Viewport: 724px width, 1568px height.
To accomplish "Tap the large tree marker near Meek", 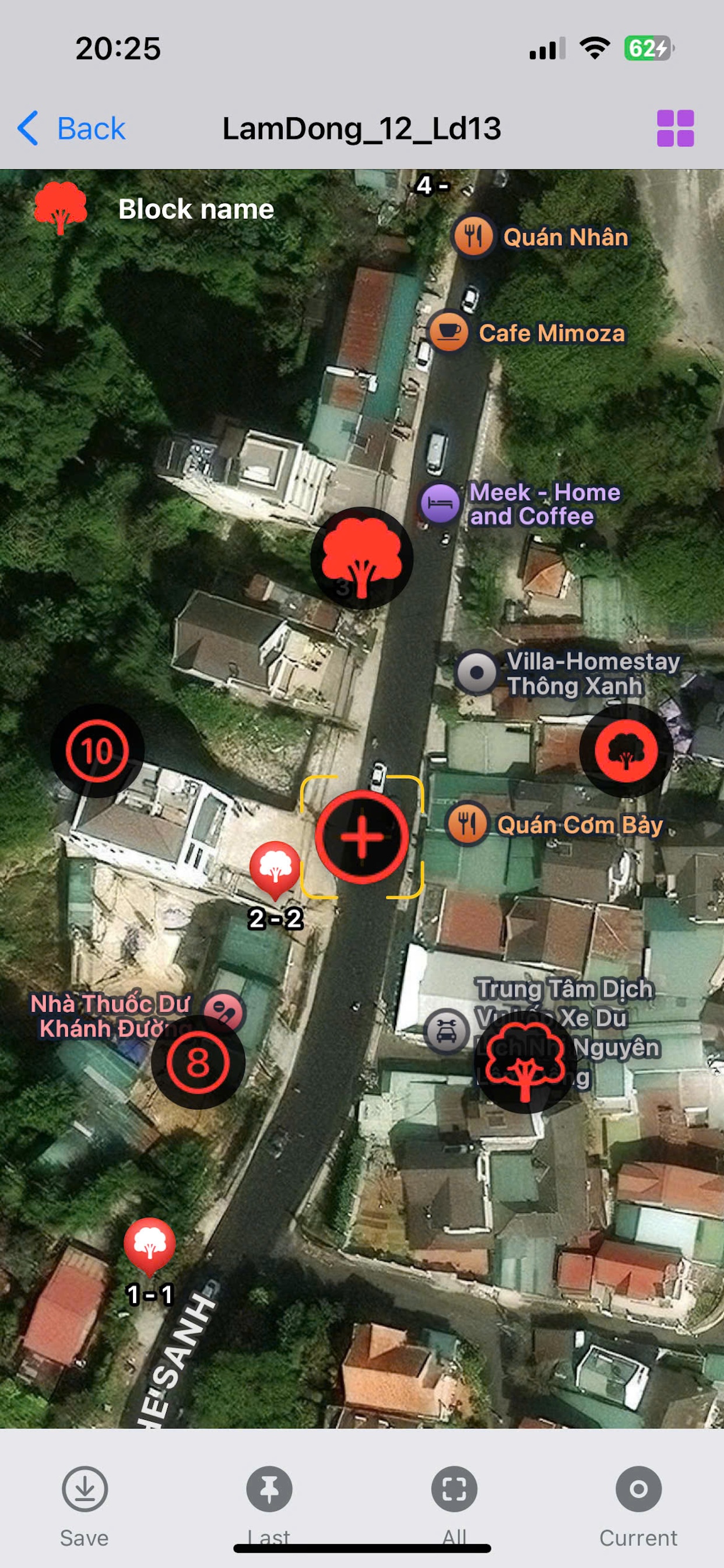I will click(x=361, y=558).
